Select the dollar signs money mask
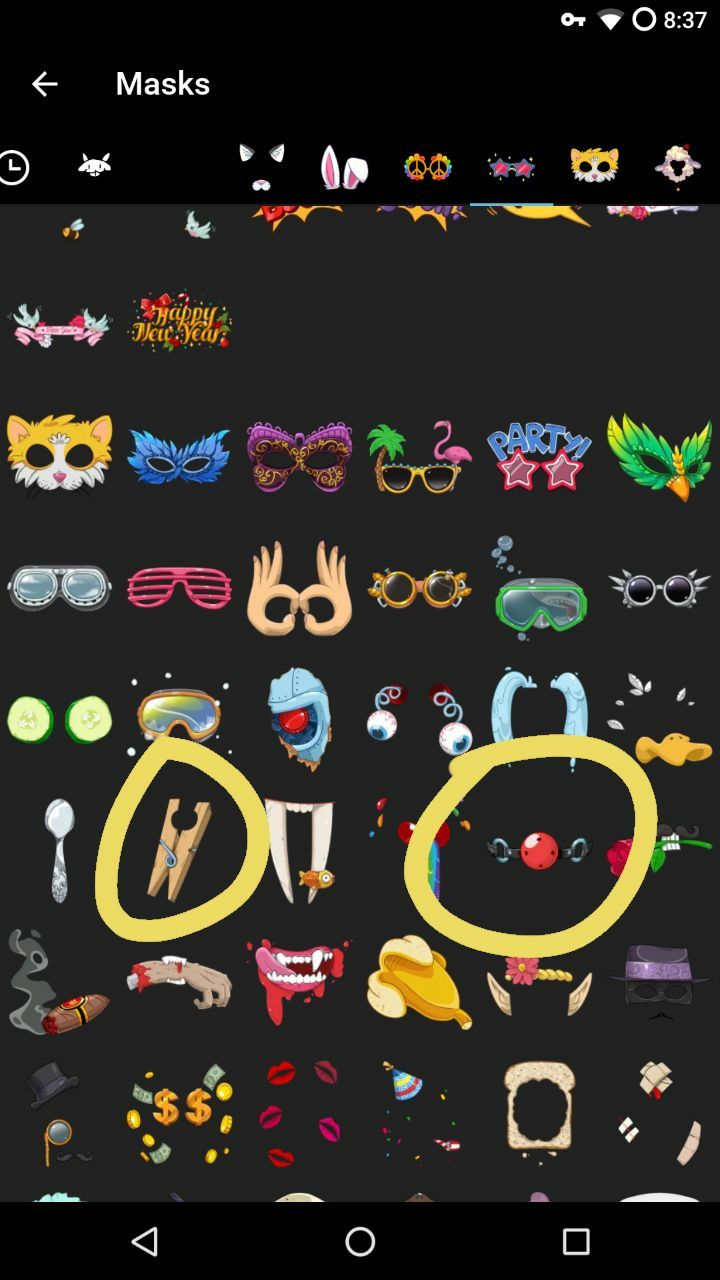 tap(180, 1112)
